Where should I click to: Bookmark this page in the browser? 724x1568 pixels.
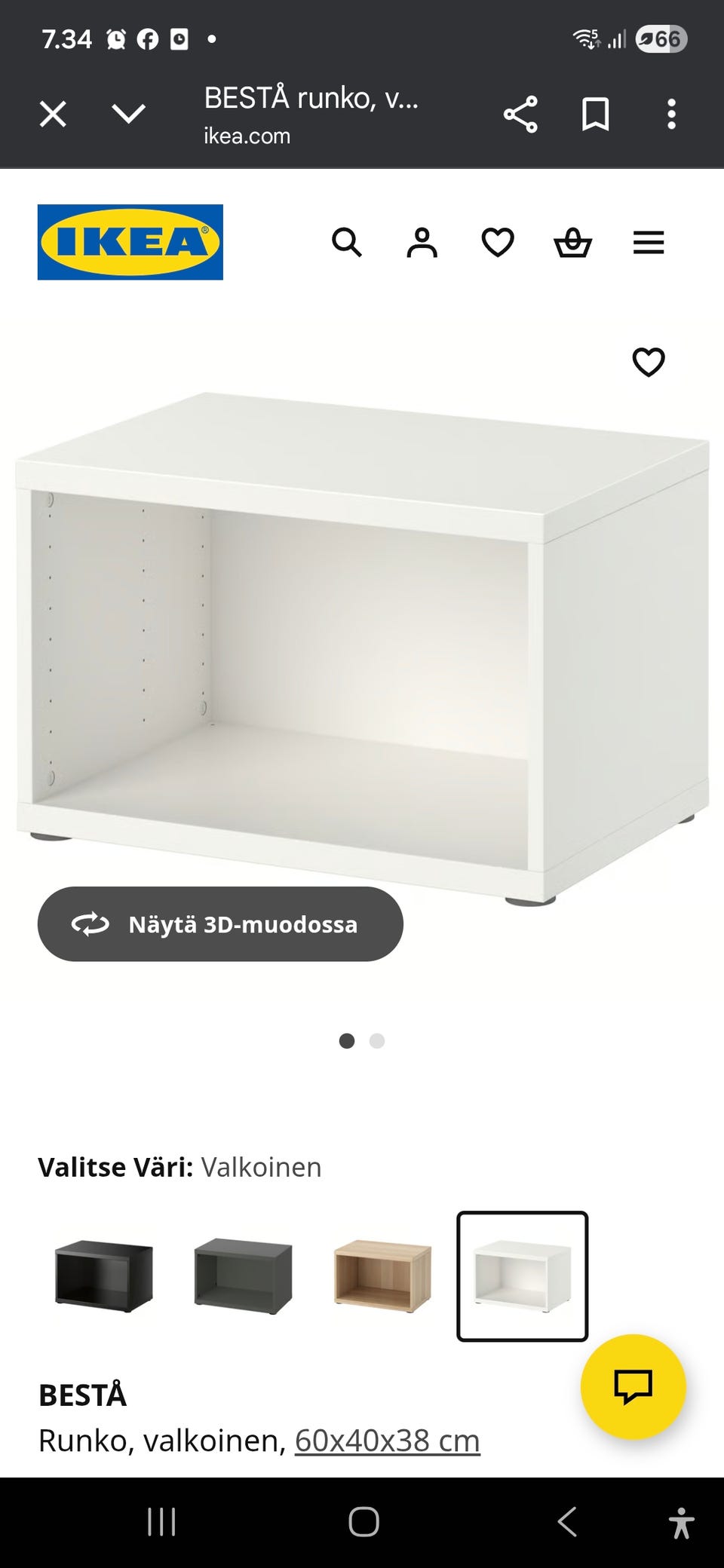pos(595,115)
